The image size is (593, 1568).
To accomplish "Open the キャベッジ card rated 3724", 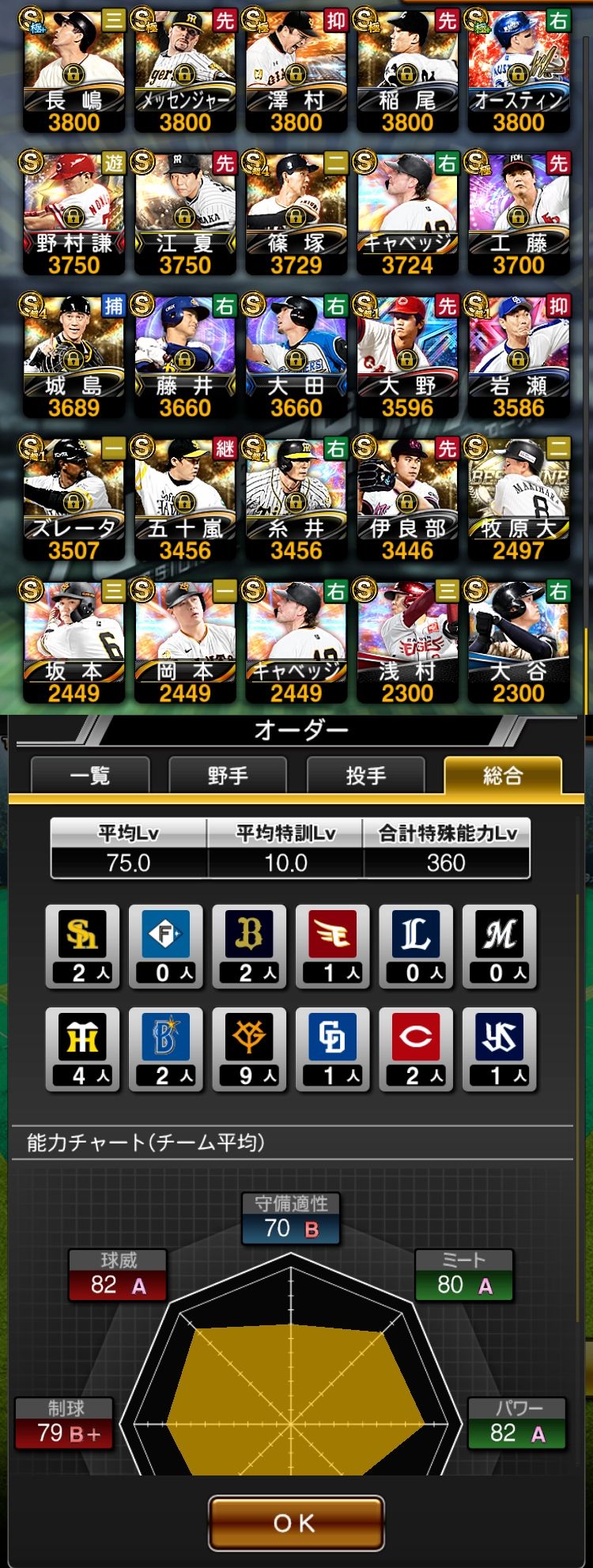I will 407,213.
